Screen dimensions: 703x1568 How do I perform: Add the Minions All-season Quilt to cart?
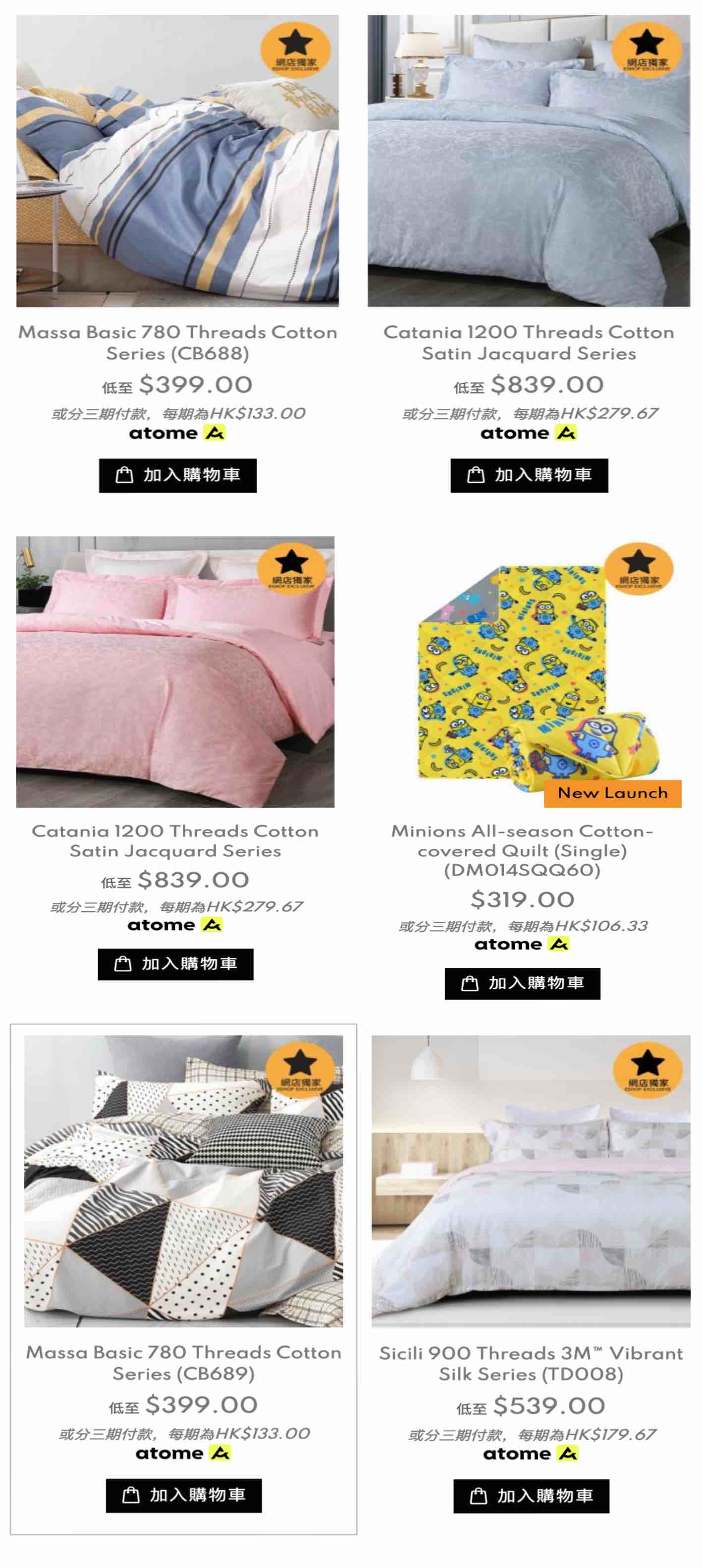coord(522,984)
